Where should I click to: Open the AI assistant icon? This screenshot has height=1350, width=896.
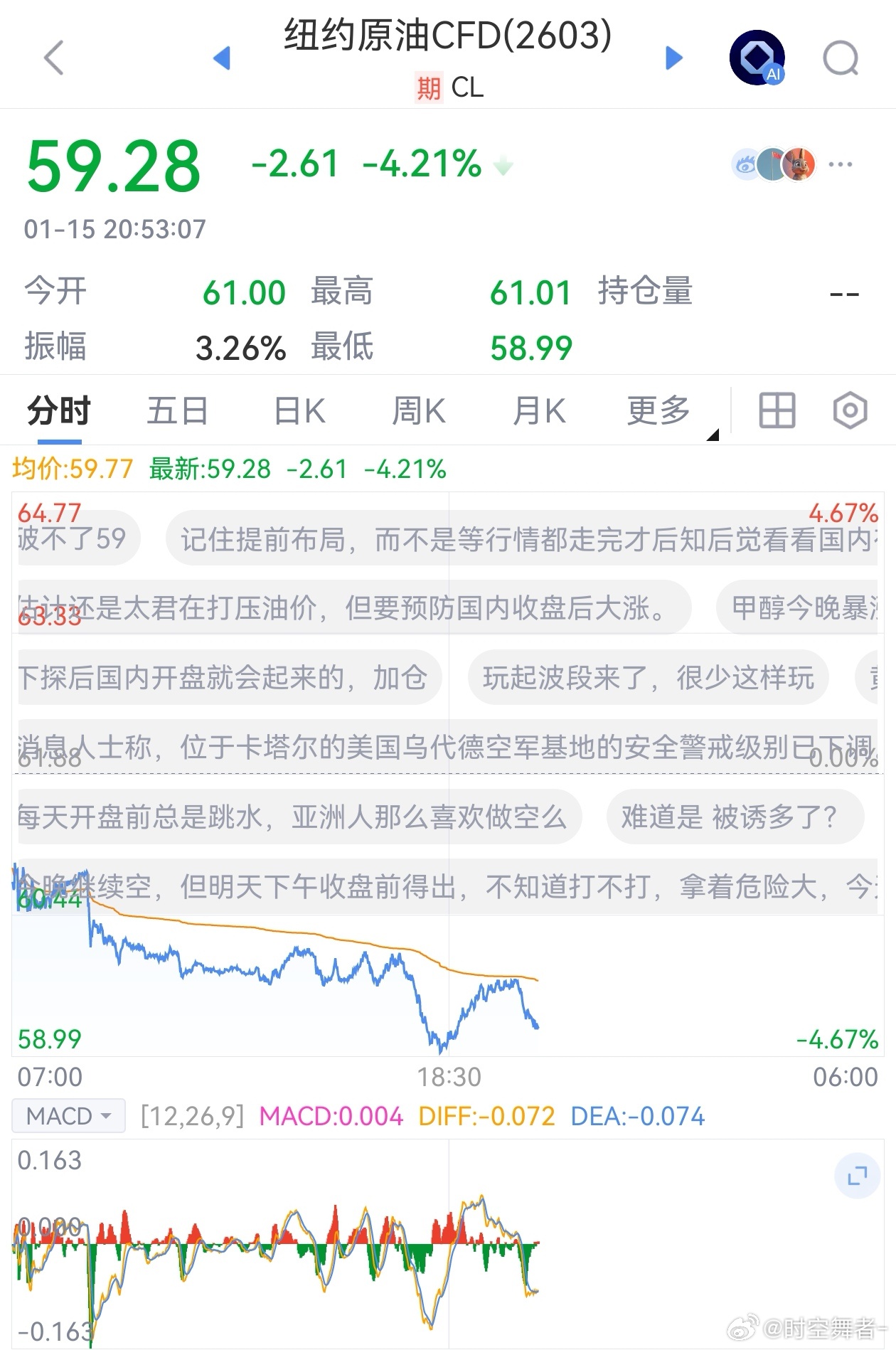758,57
